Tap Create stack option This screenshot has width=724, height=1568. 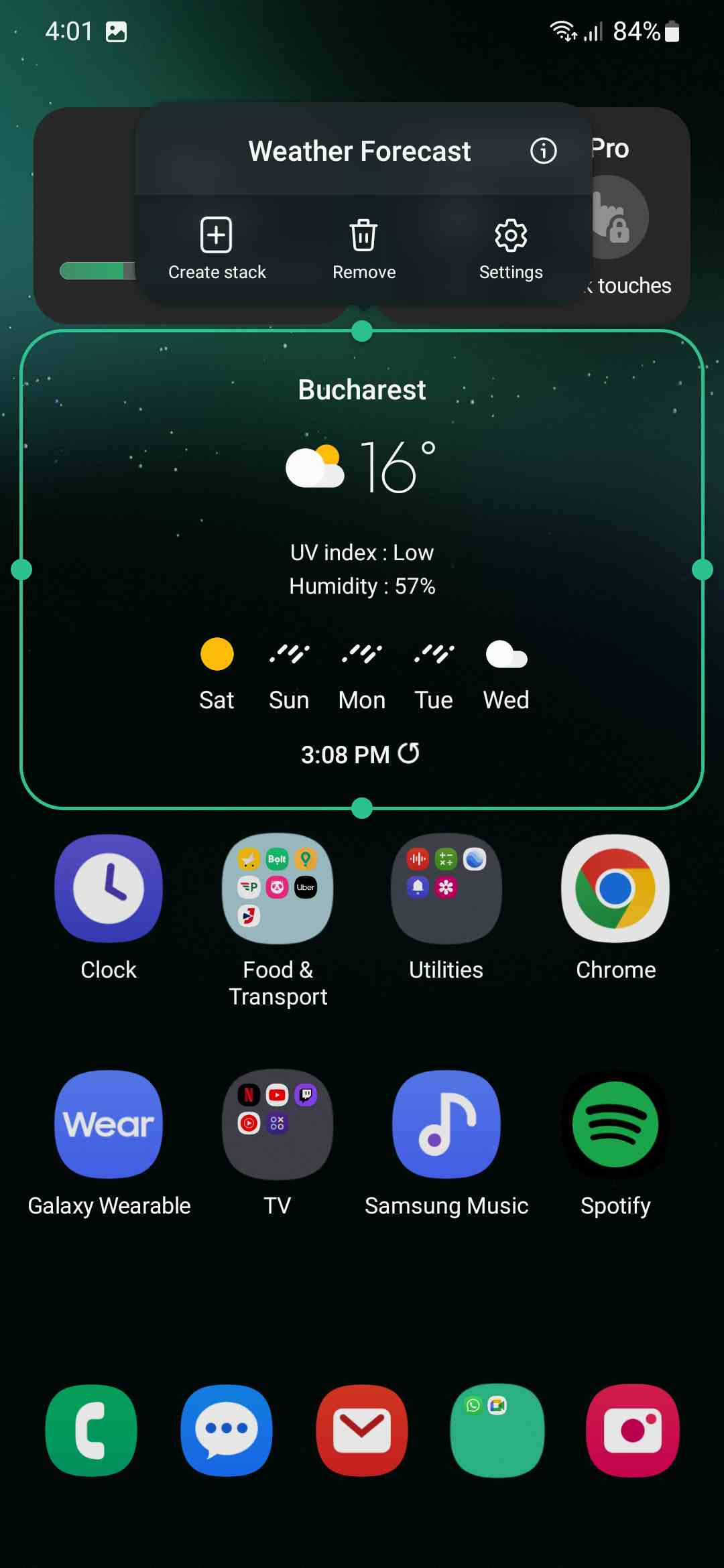point(217,248)
